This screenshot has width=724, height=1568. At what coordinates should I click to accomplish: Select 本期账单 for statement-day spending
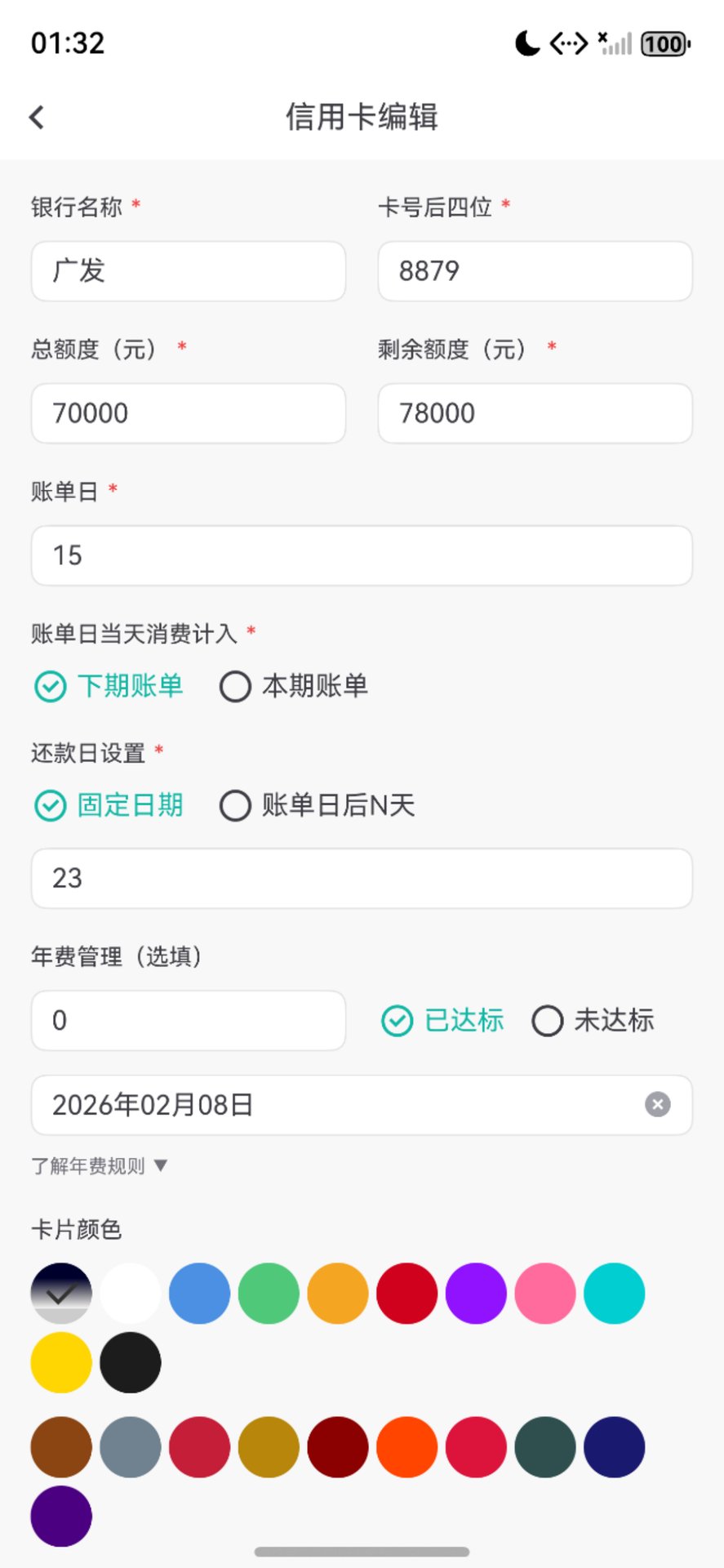[294, 686]
